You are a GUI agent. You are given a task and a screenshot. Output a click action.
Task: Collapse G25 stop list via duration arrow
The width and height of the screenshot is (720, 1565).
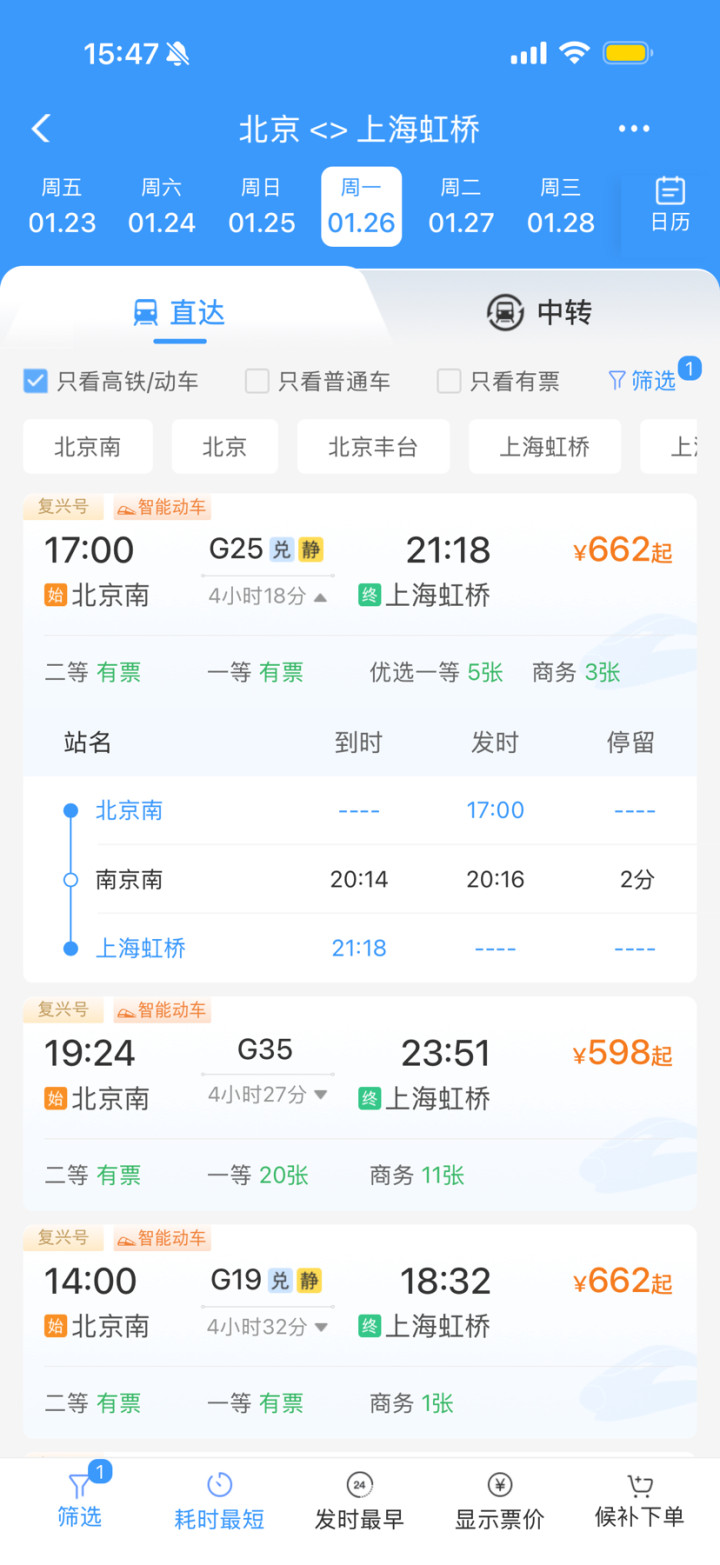point(320,597)
